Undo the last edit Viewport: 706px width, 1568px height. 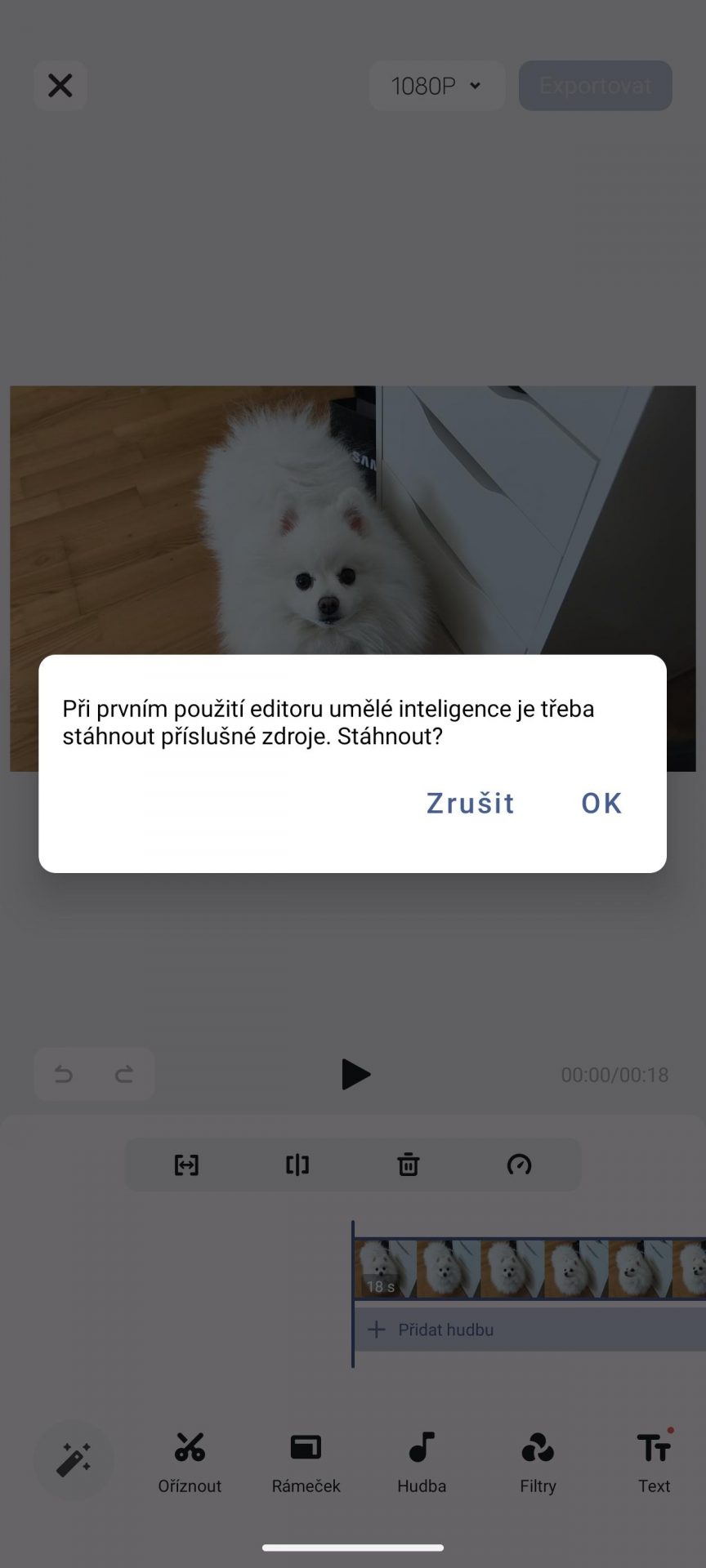click(64, 1074)
